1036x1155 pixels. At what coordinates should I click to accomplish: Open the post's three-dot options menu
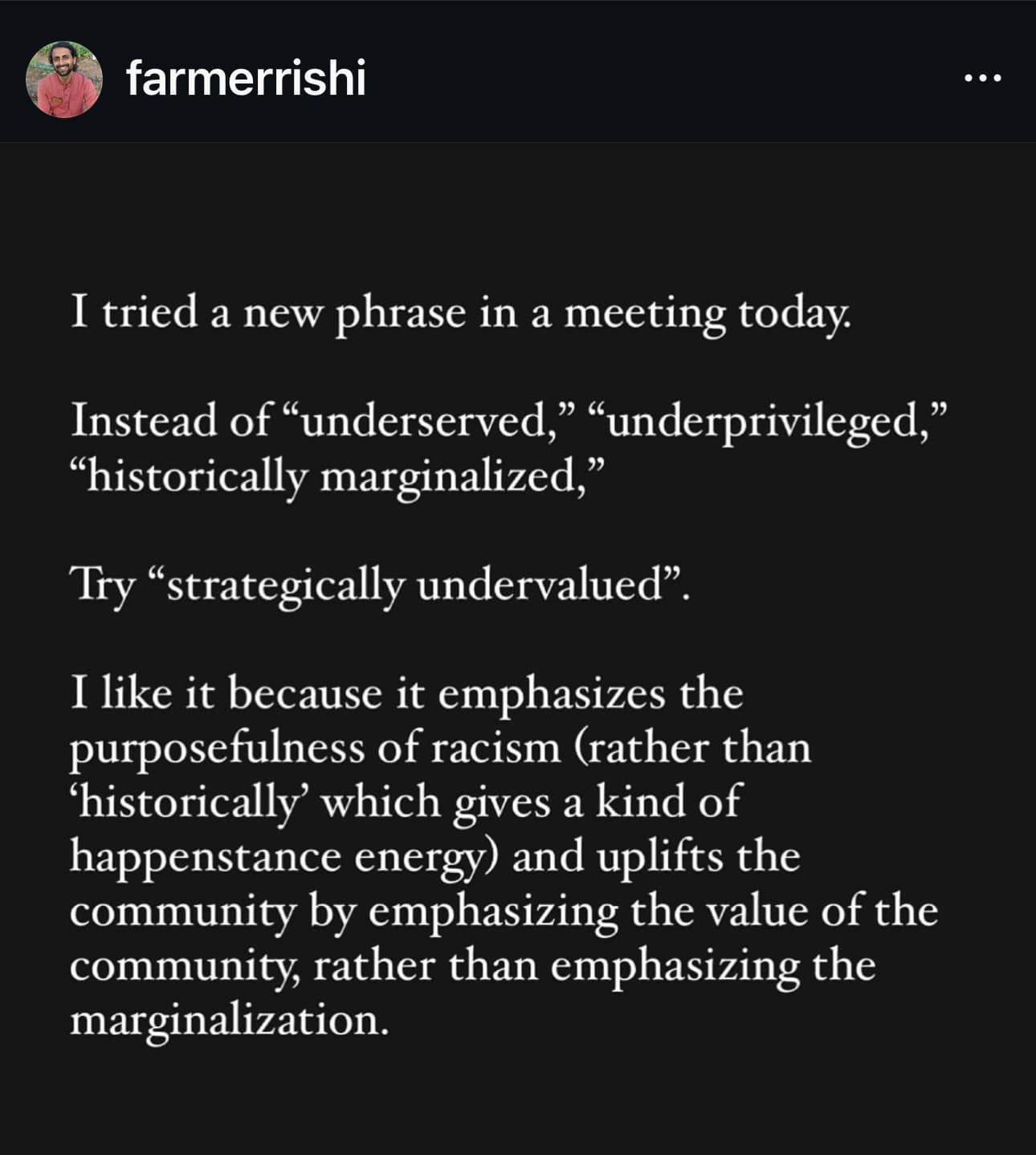(983, 79)
